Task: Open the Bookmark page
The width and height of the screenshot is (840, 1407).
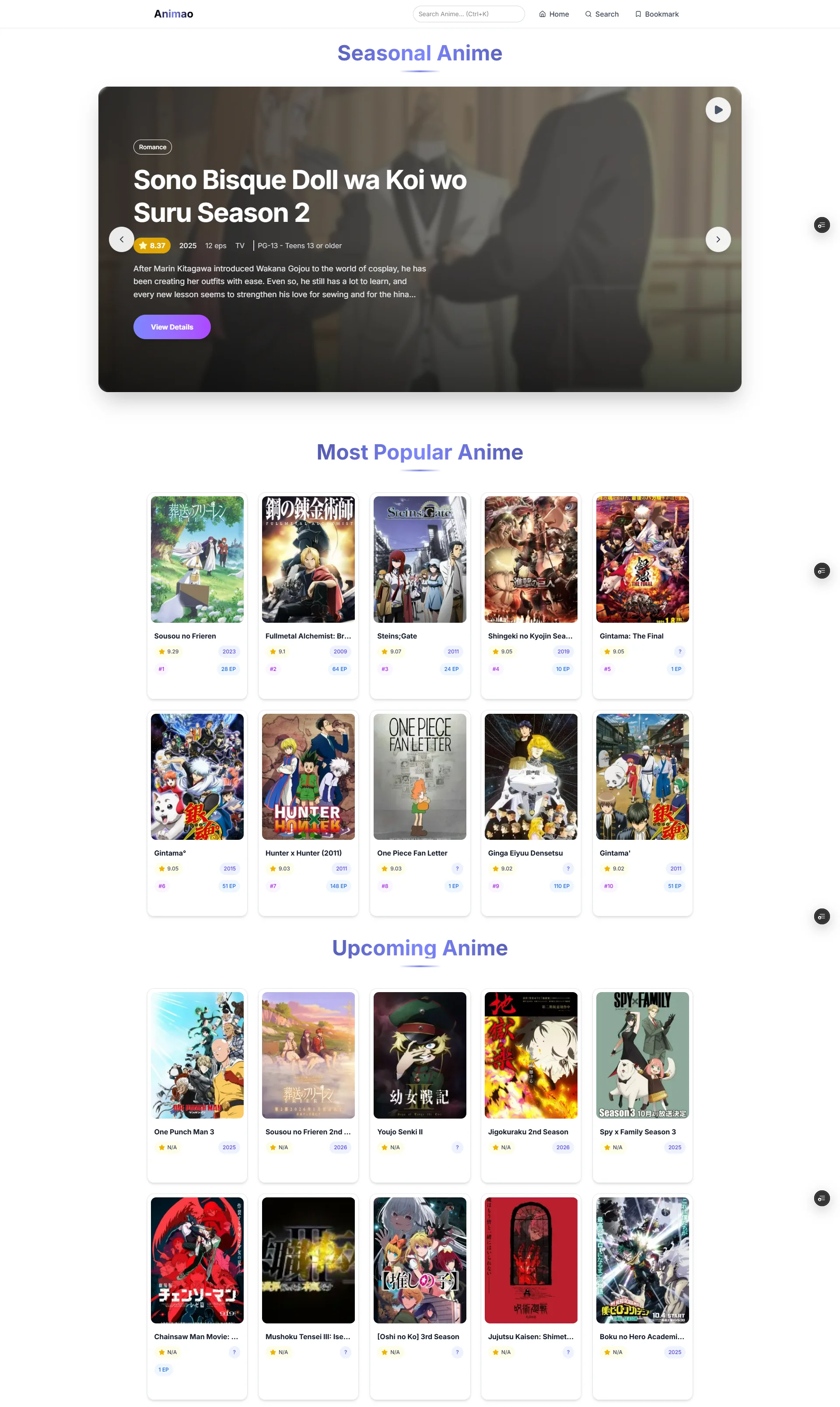Action: 656,14
